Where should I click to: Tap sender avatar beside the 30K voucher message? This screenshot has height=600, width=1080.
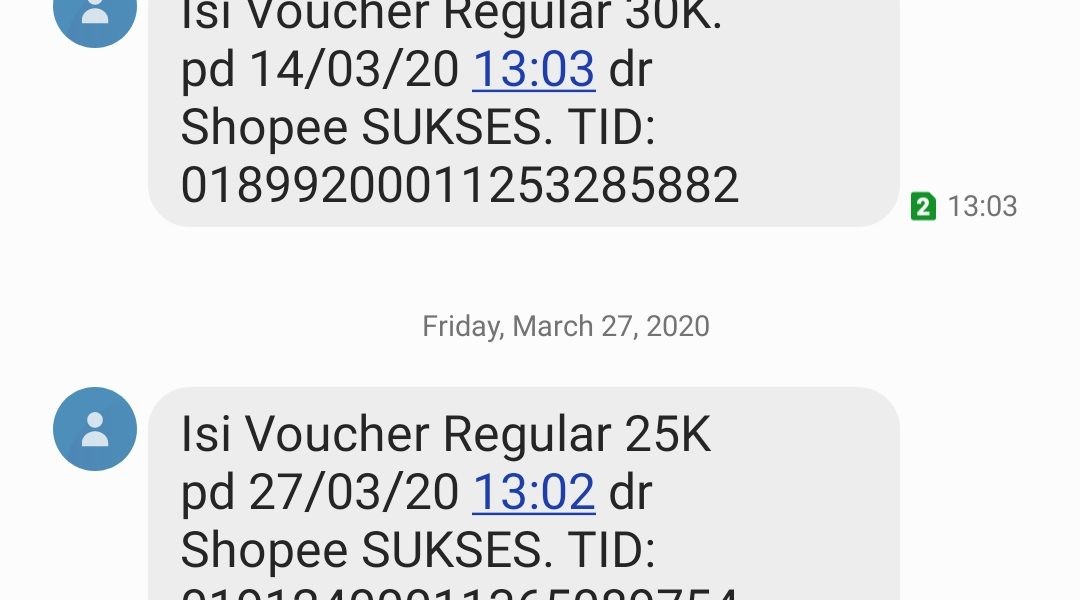point(95,14)
